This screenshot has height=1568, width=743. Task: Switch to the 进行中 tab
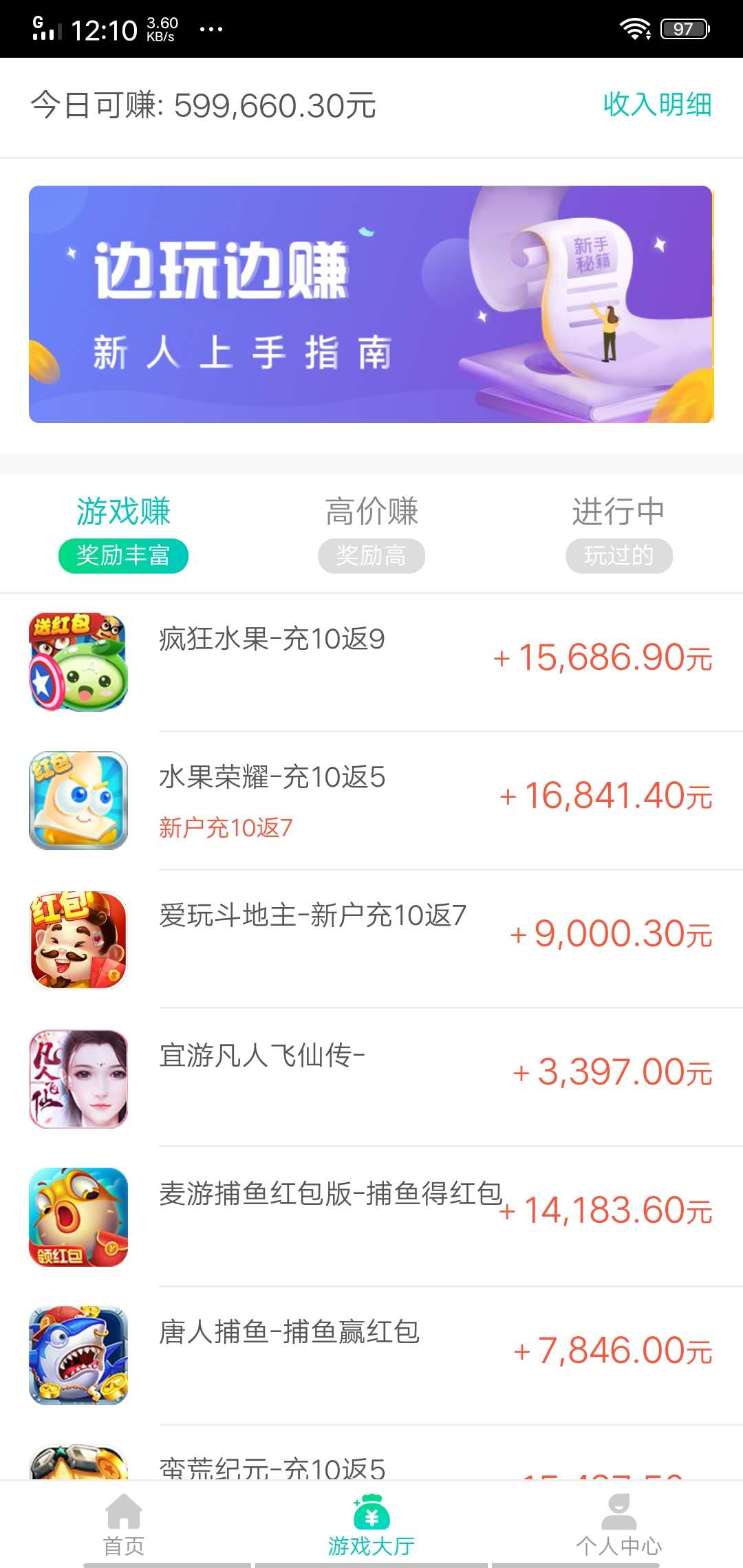coord(618,510)
